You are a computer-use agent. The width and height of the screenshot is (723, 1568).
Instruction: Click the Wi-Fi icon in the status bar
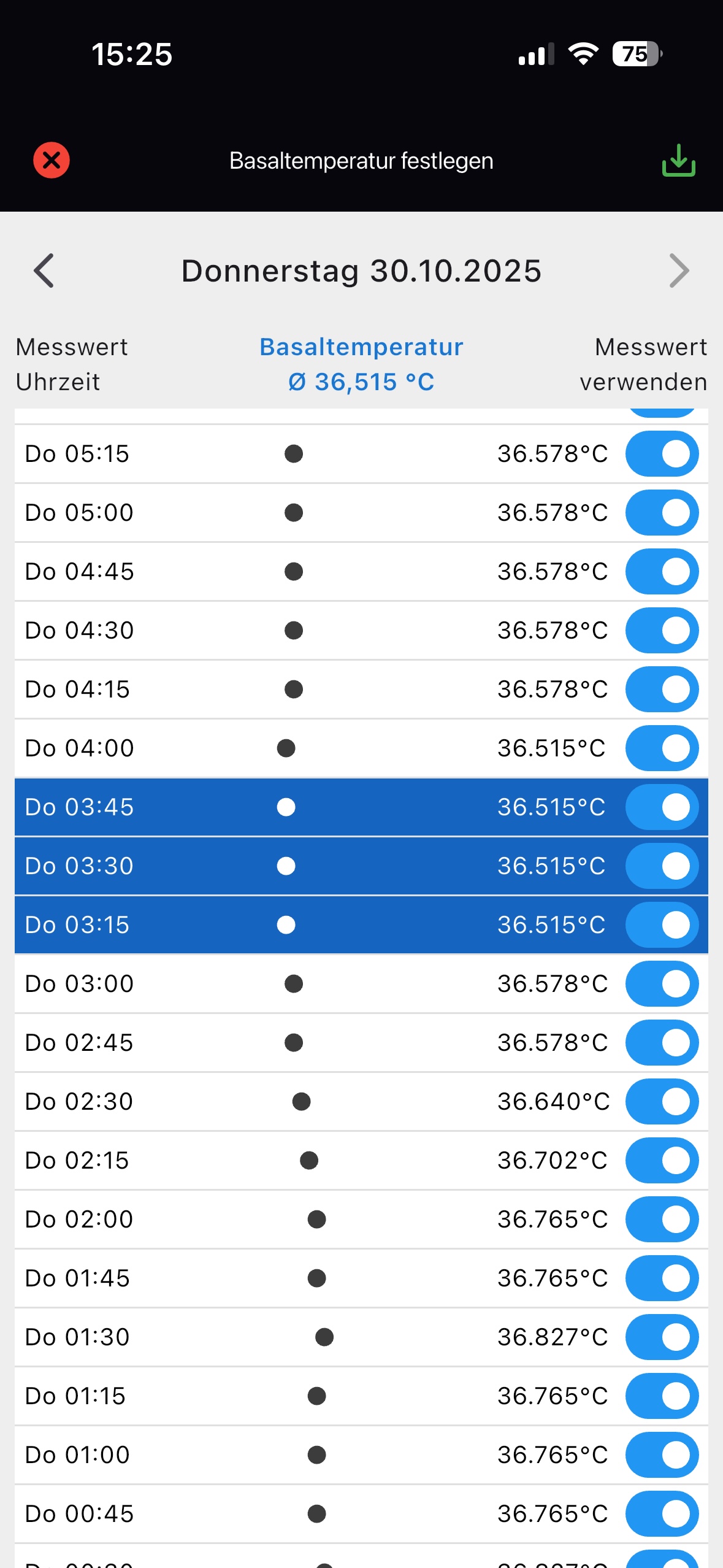583,54
